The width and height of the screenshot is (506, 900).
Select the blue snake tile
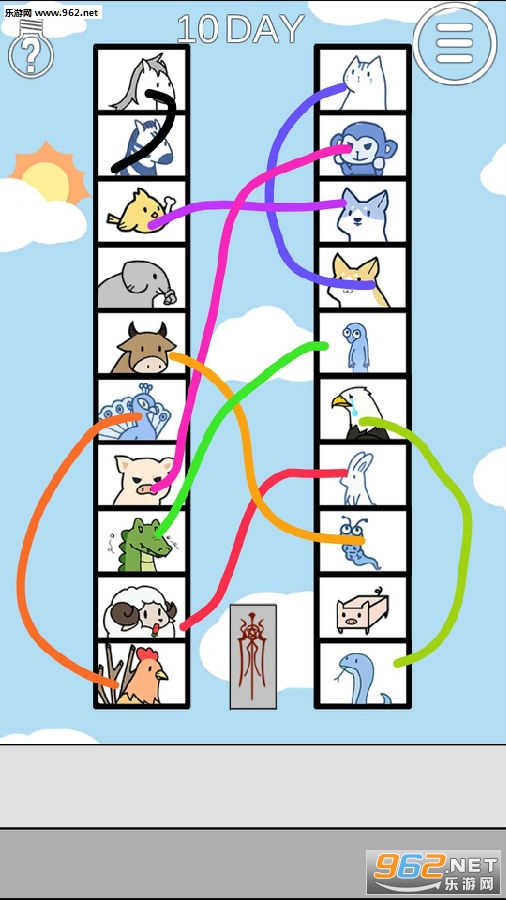tap(363, 673)
